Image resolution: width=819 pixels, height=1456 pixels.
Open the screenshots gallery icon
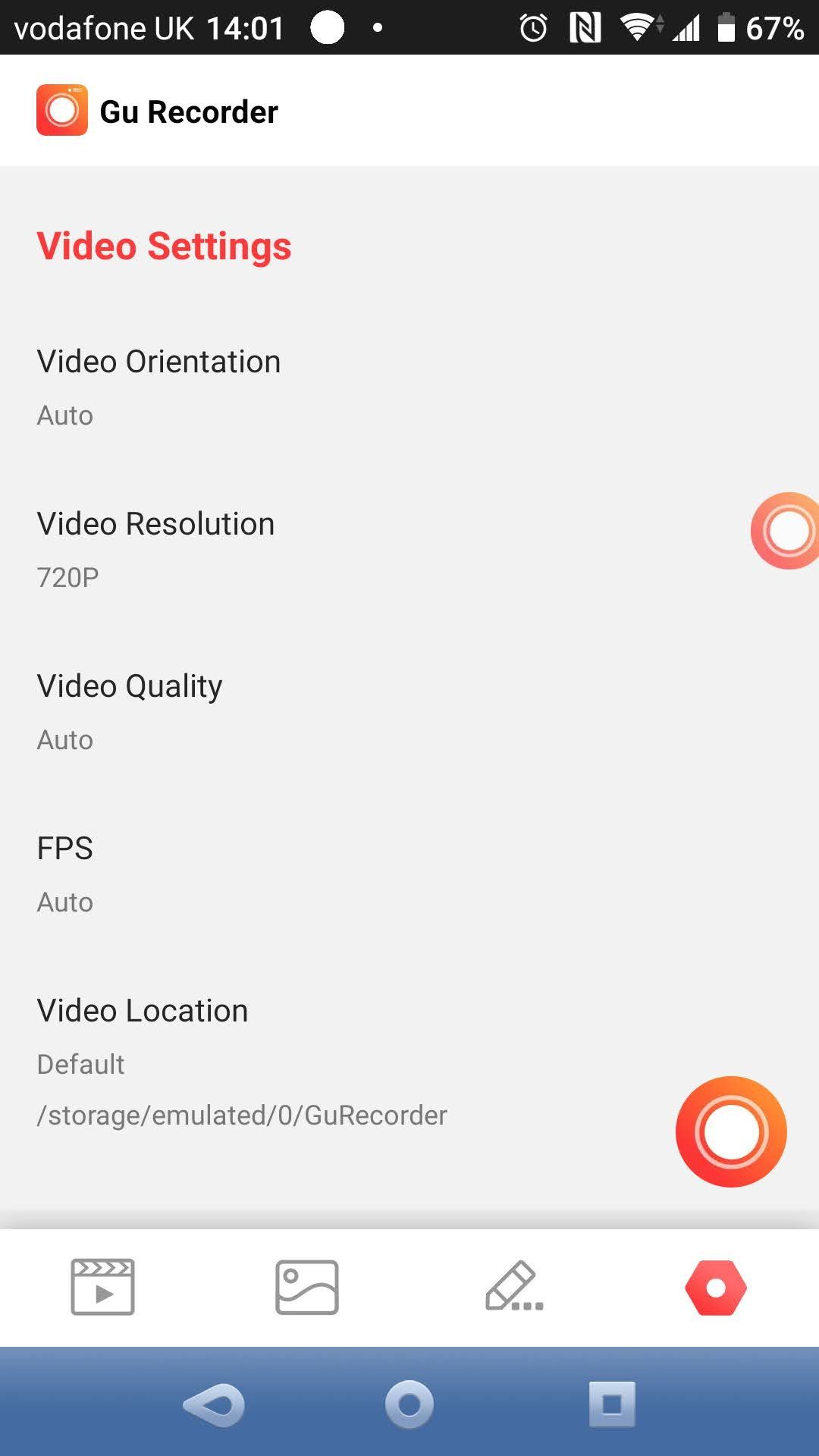coord(307,1287)
